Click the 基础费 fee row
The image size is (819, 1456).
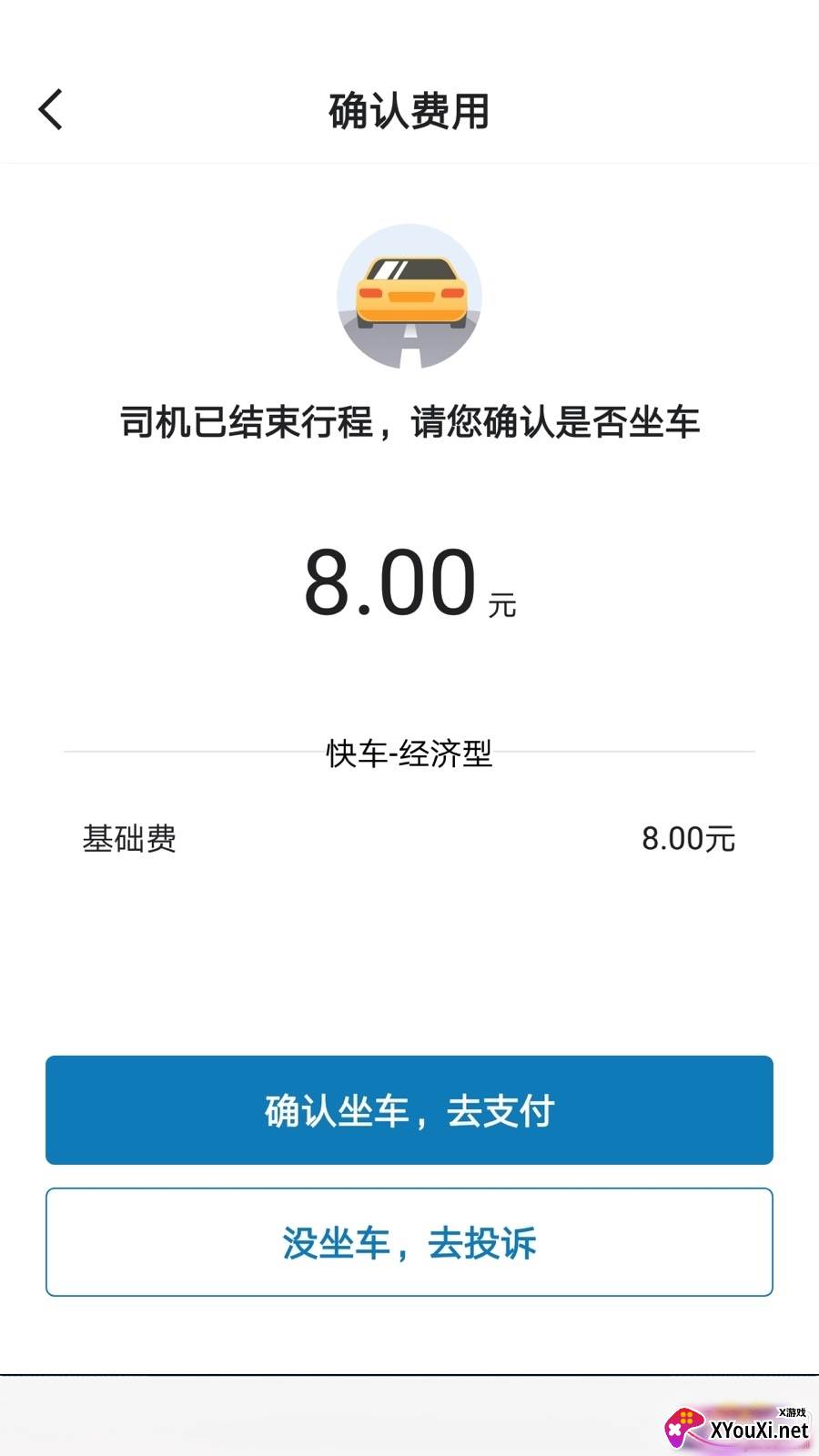pyautogui.click(x=130, y=839)
